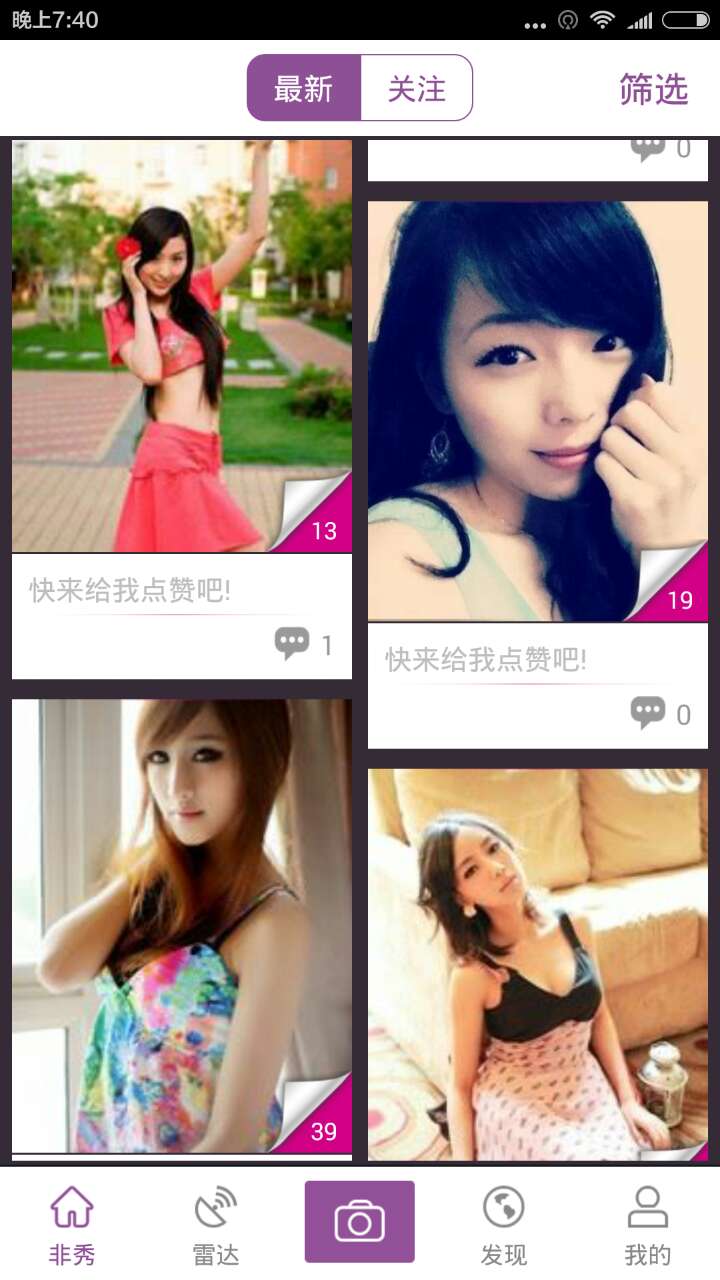Open the 我的 profile tab
The width and height of the screenshot is (720, 1280).
click(648, 1225)
